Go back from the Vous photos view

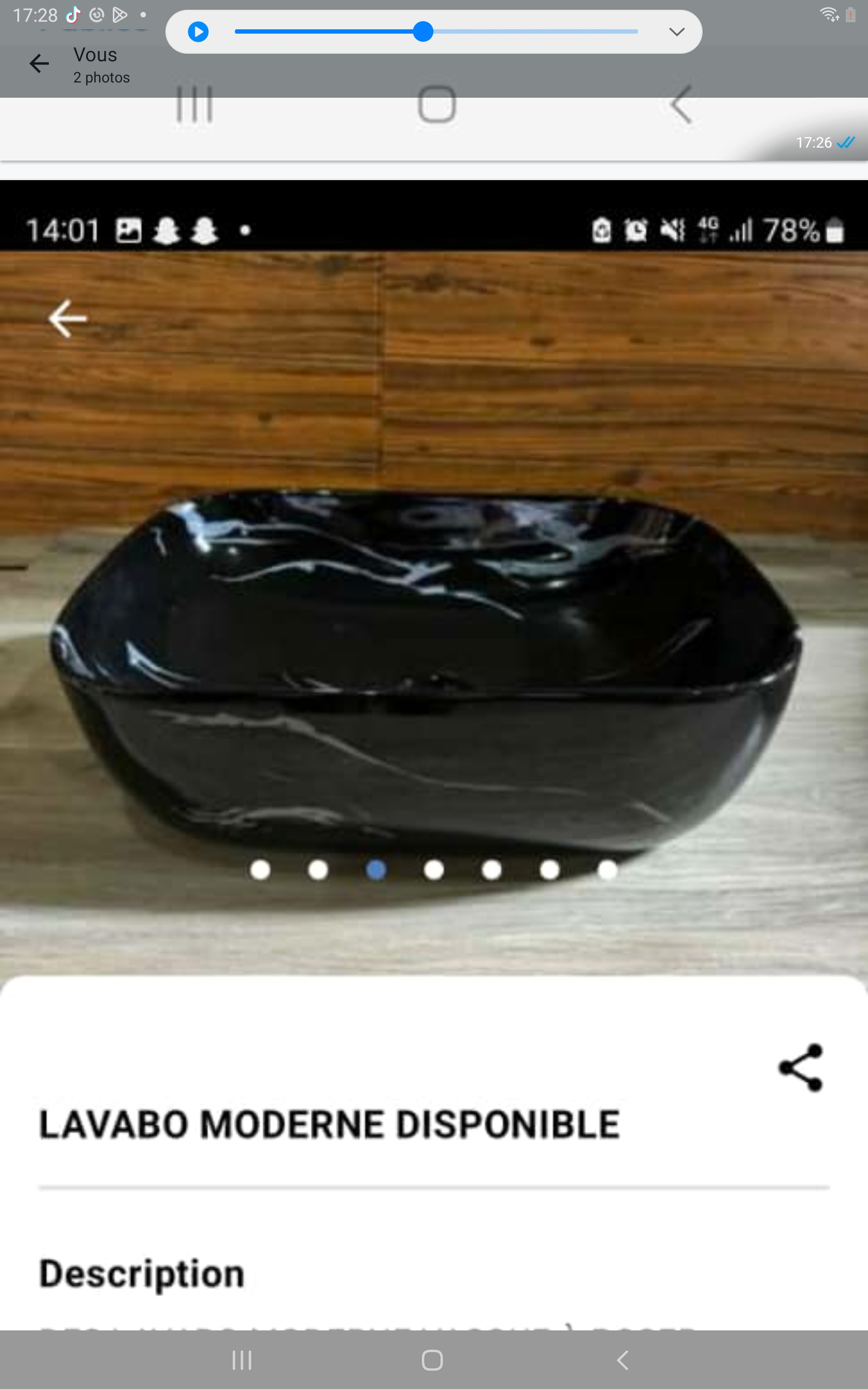pyautogui.click(x=39, y=63)
